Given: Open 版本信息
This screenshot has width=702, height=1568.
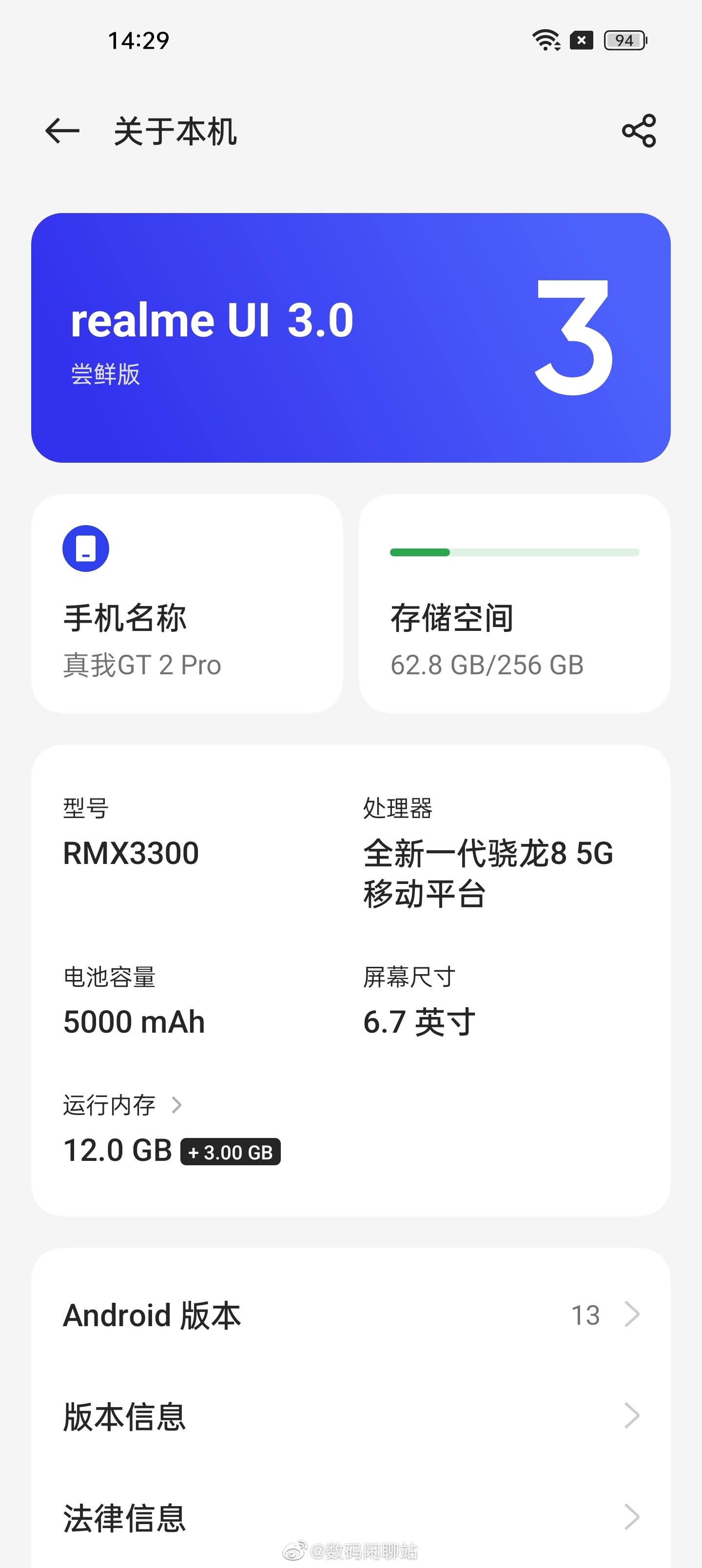Looking at the screenshot, I should pyautogui.click(x=351, y=1416).
